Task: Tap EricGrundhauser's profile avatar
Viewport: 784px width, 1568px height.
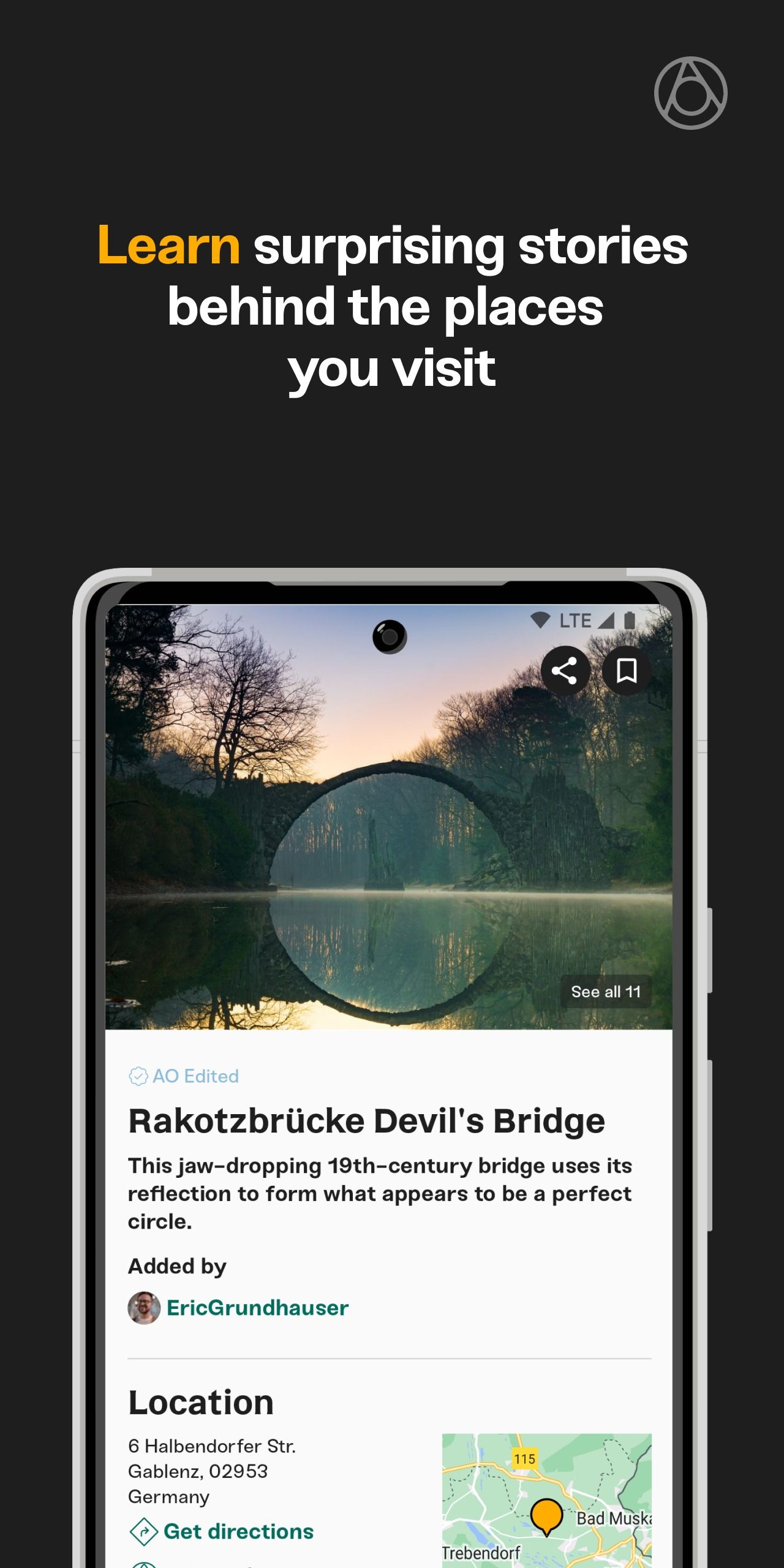Action: tap(144, 1307)
